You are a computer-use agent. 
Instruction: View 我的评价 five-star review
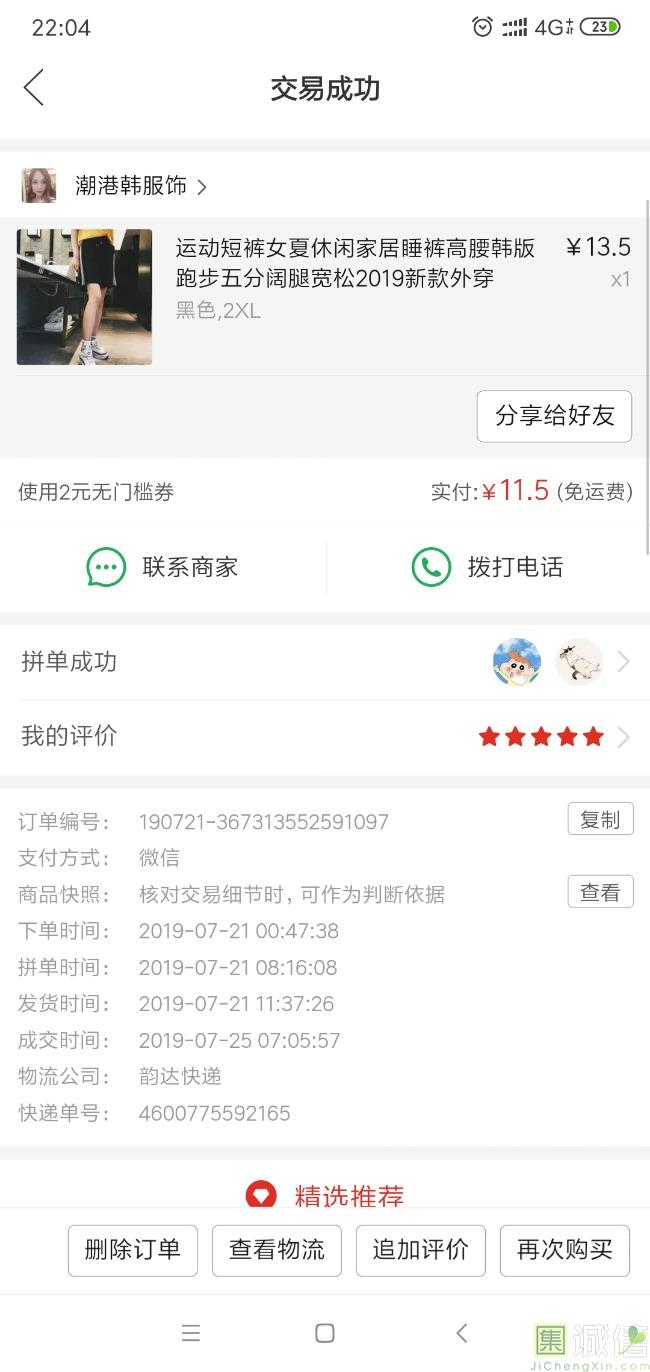click(324, 737)
